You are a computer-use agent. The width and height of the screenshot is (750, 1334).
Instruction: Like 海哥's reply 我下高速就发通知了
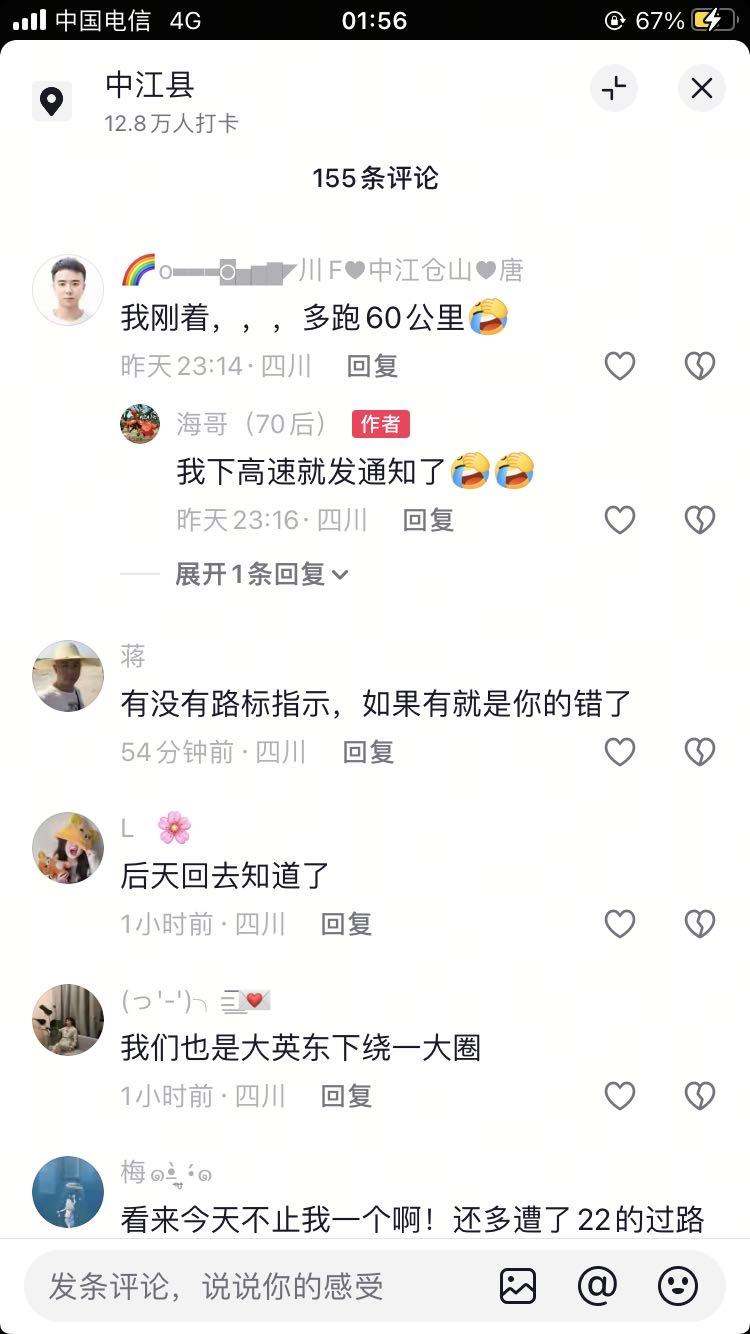(x=620, y=520)
